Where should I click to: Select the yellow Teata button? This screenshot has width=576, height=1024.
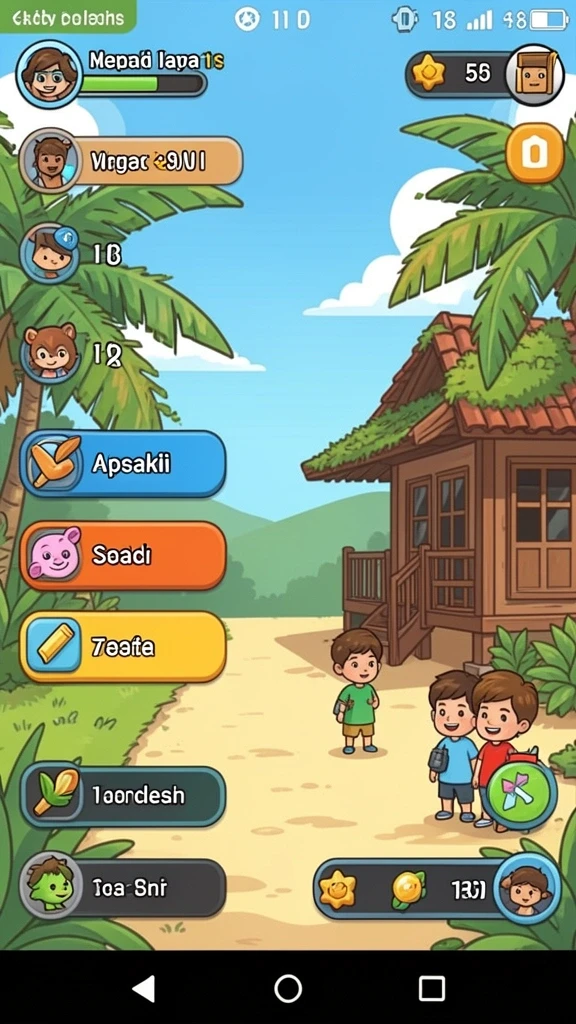point(123,647)
